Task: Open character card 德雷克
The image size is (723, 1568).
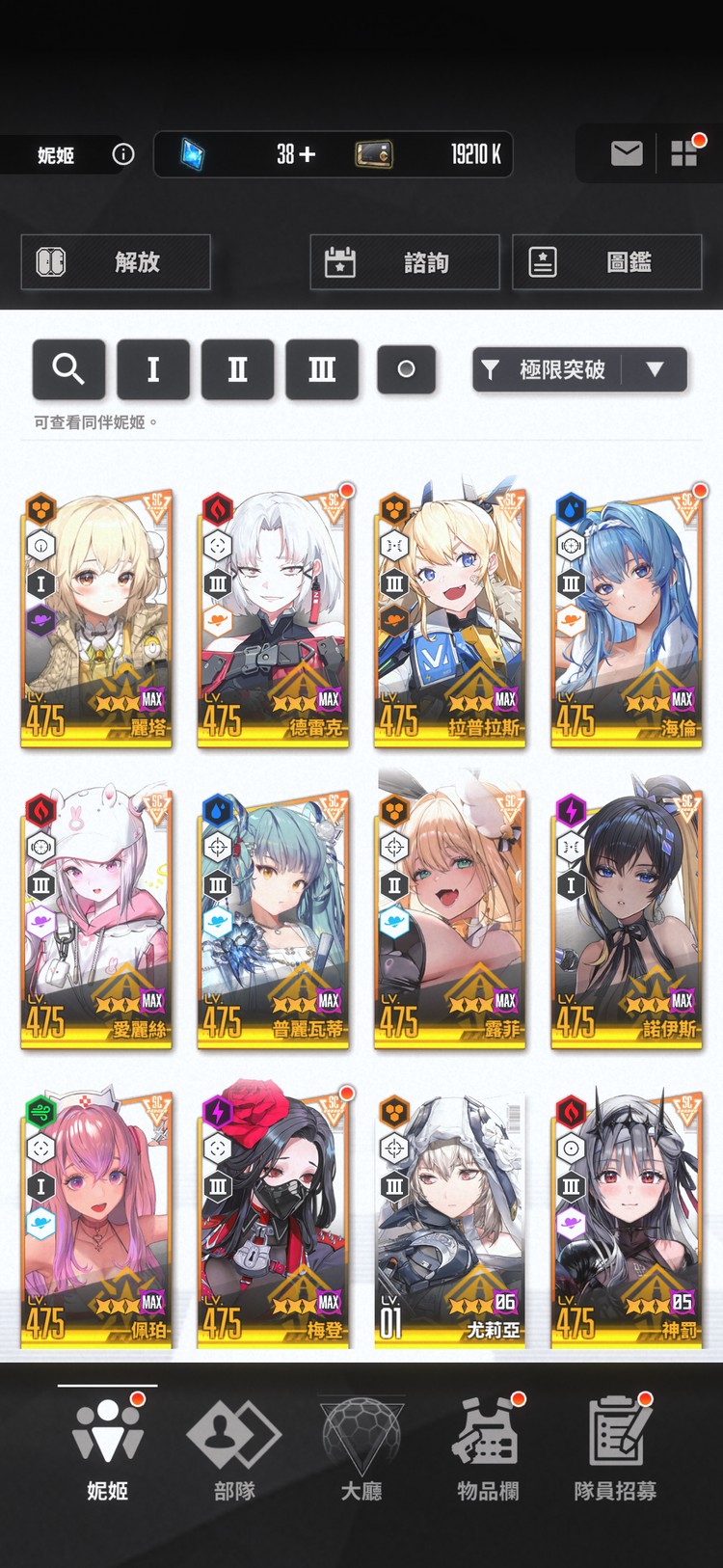Action: (x=273, y=617)
